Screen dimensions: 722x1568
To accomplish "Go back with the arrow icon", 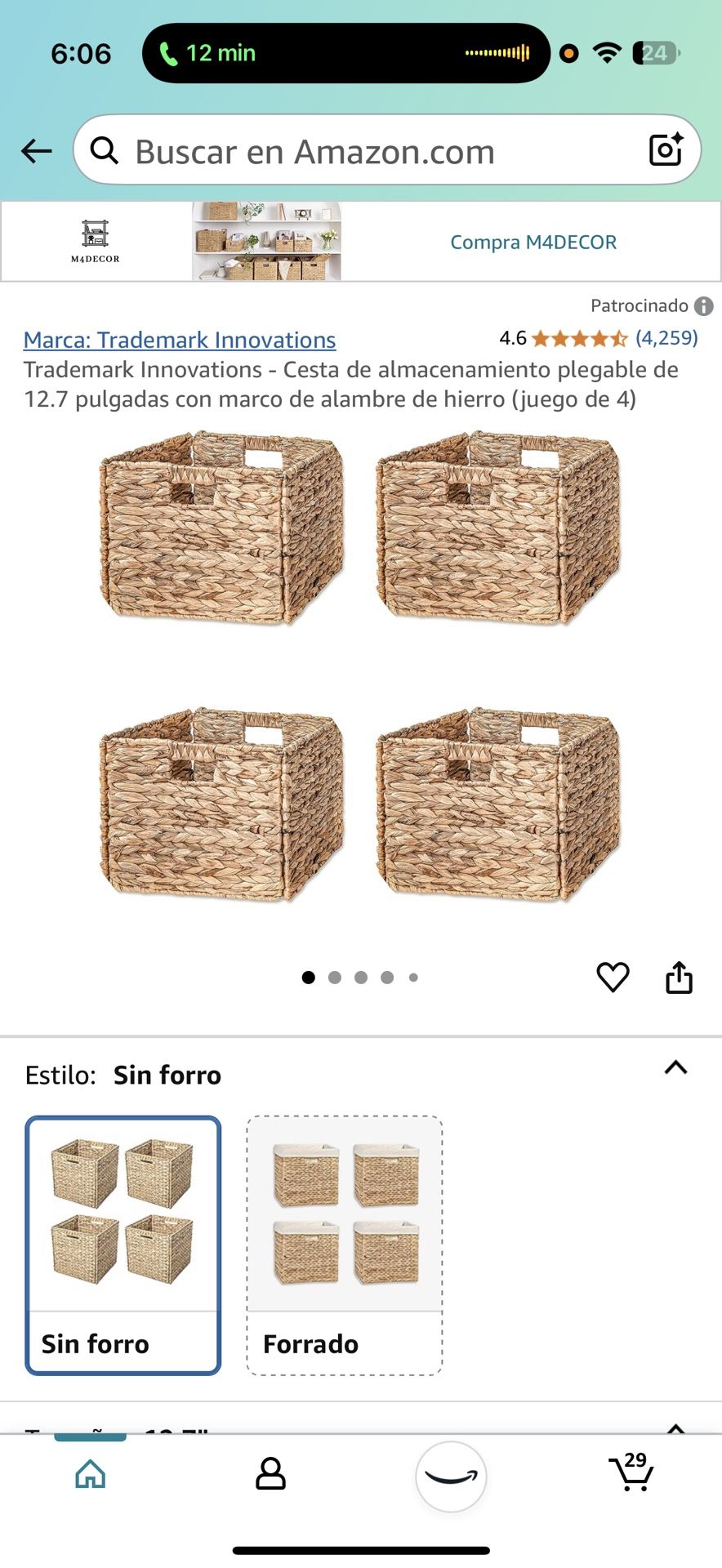I will 36,151.
